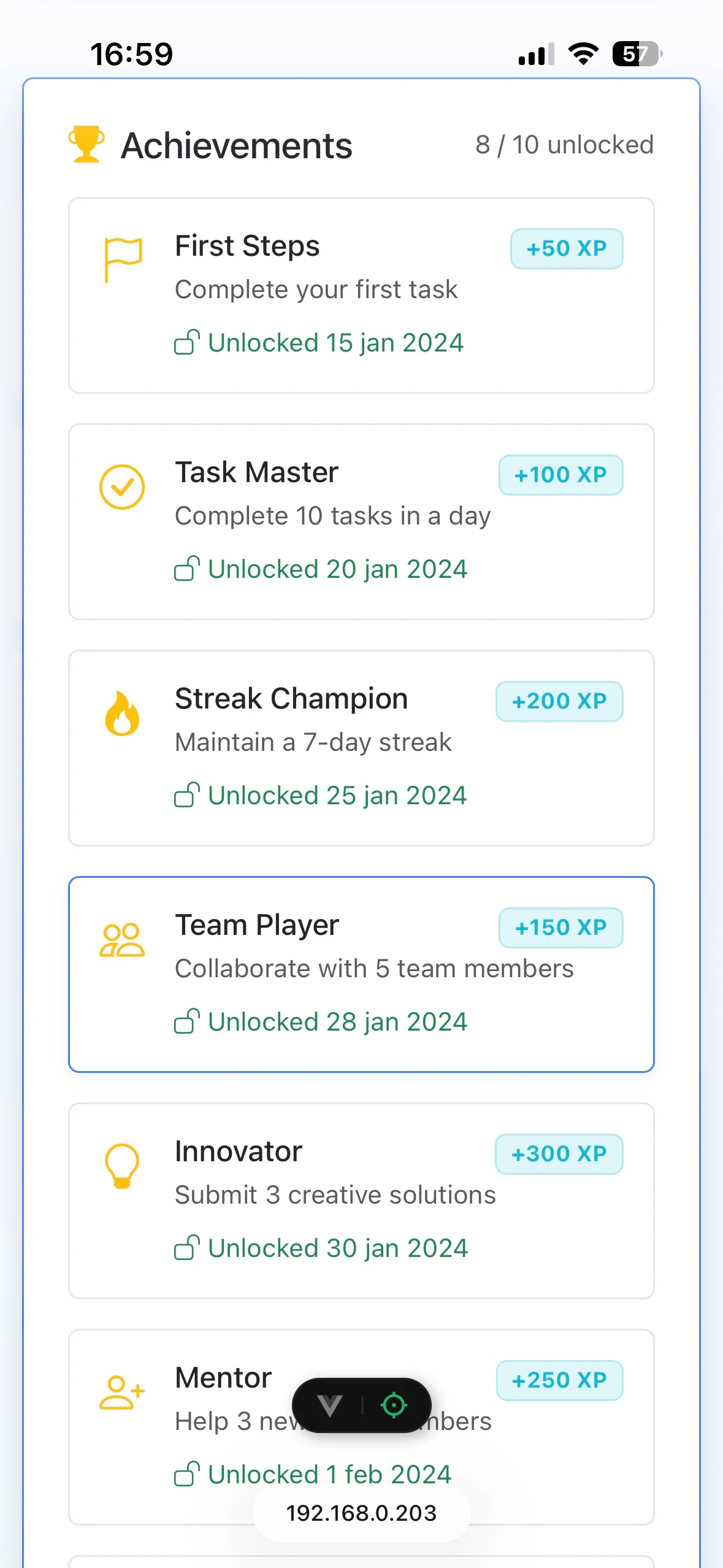
Task: Click the +250 XP badge on Mentor
Action: click(560, 1380)
